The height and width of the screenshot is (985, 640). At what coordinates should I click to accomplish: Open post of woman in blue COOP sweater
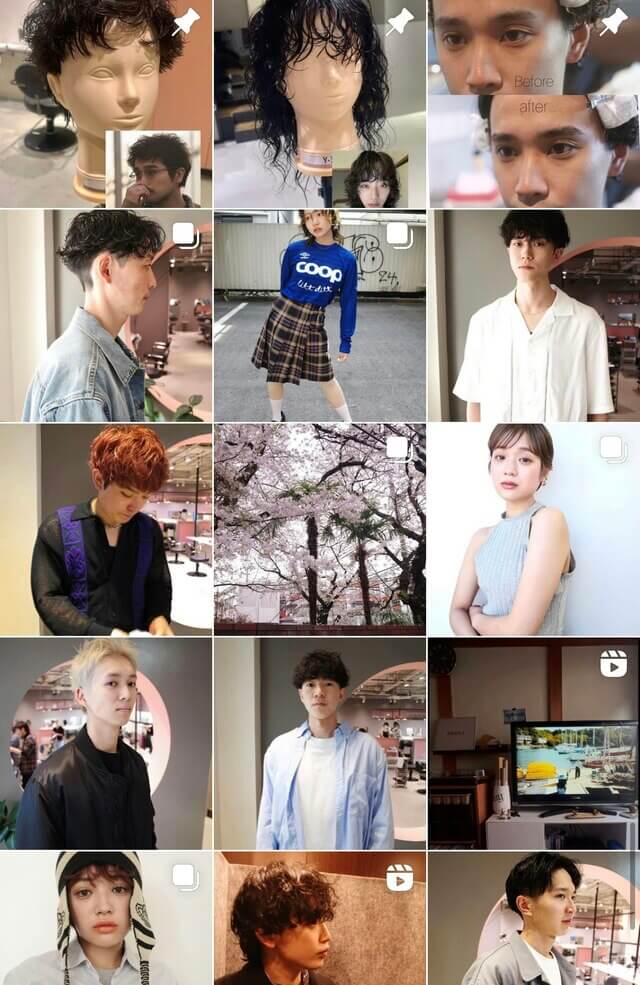320,315
